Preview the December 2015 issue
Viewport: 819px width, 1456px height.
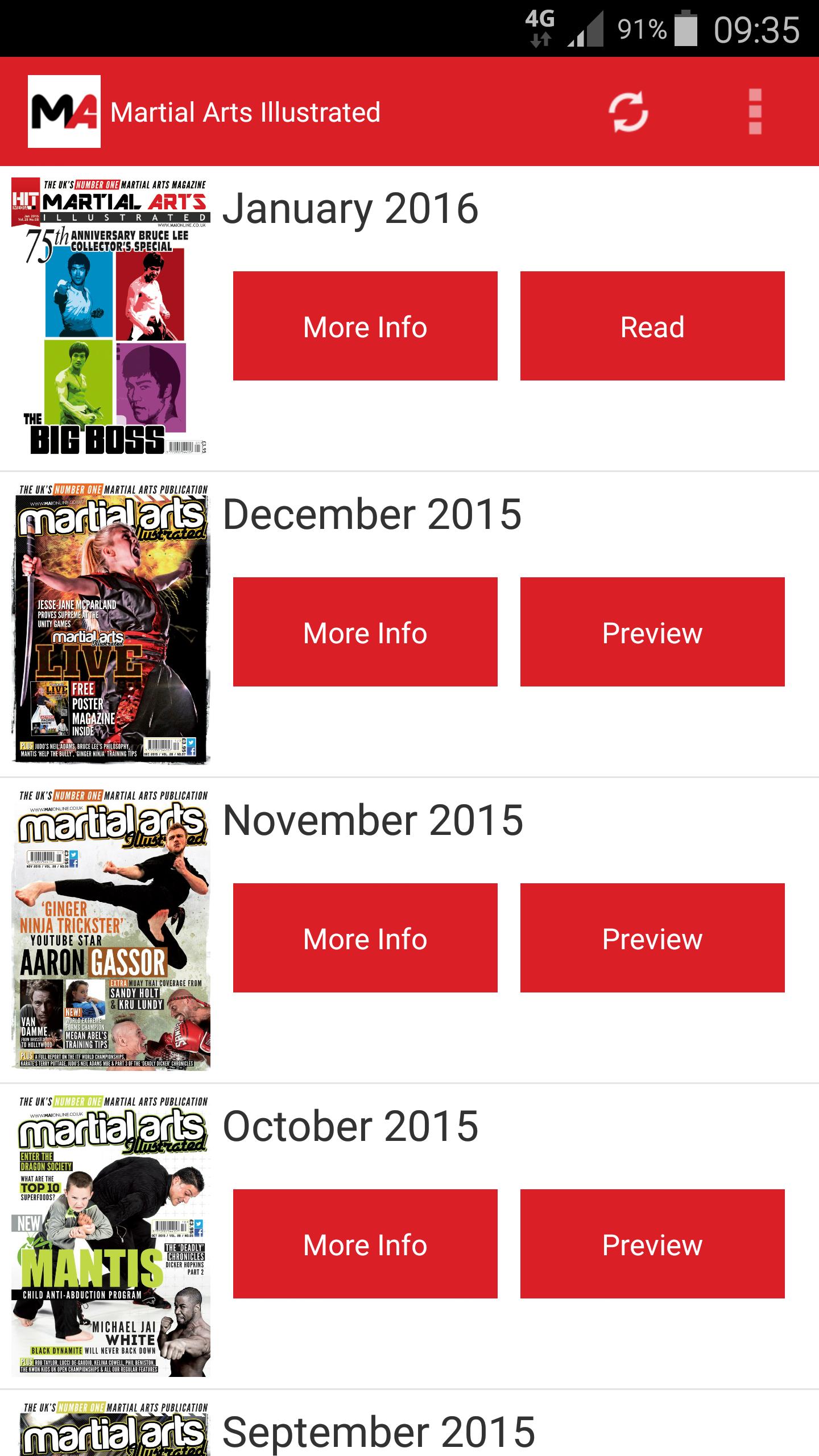click(x=652, y=632)
